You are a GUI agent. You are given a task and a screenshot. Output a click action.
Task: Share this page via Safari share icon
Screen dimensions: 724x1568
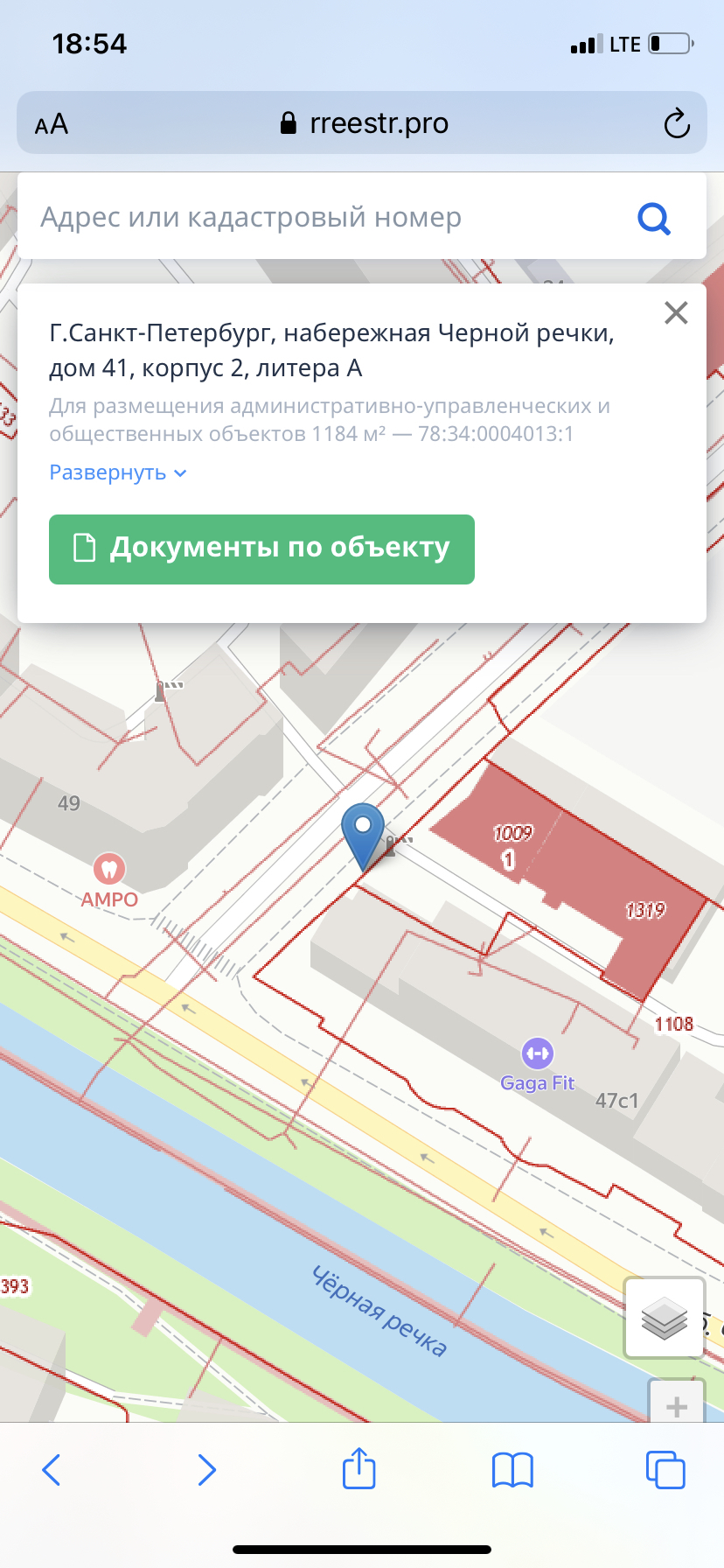[x=359, y=1468]
